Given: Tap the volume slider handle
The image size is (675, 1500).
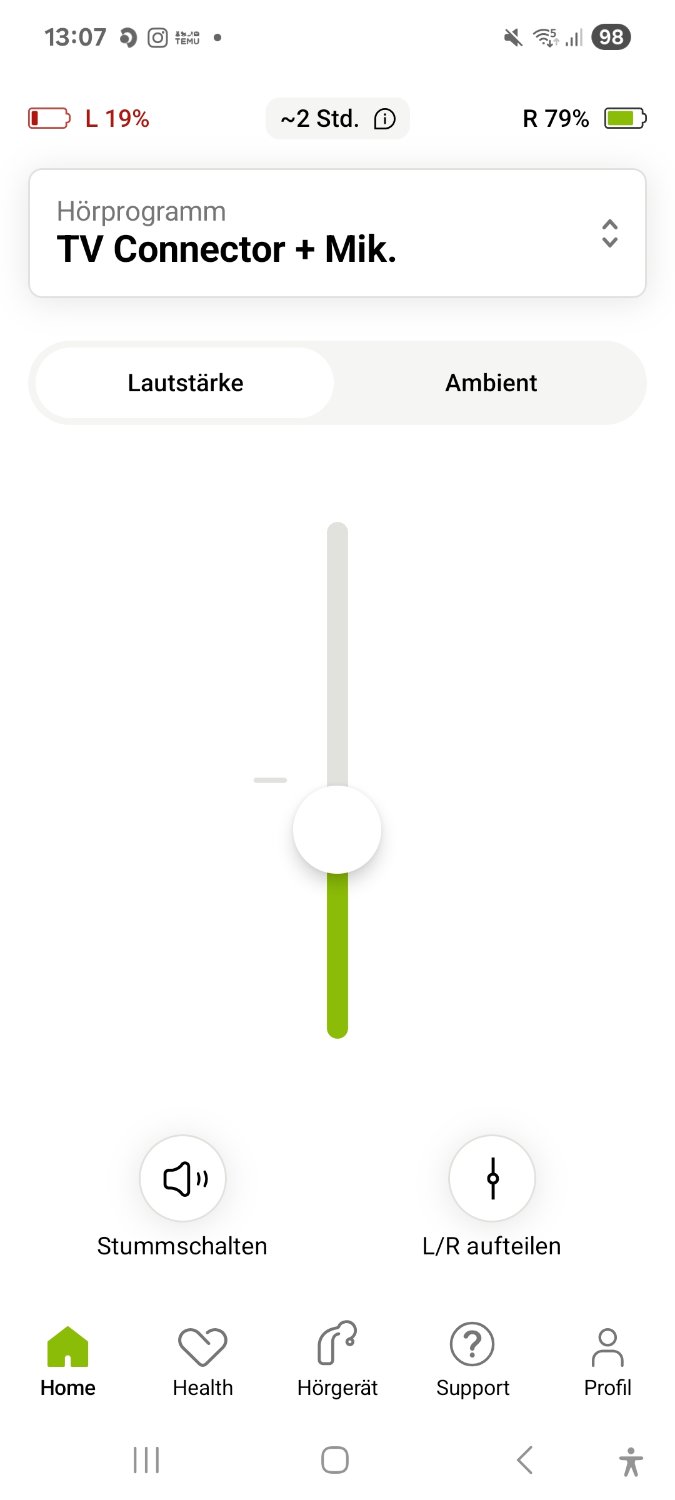Looking at the screenshot, I should pyautogui.click(x=337, y=829).
